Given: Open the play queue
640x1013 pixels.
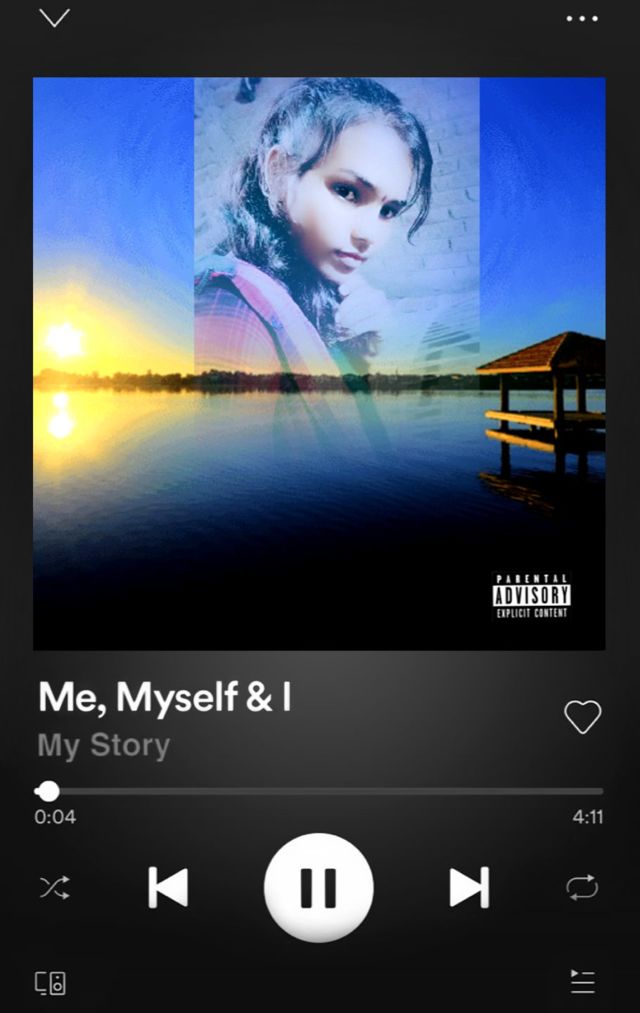Looking at the screenshot, I should coord(582,982).
